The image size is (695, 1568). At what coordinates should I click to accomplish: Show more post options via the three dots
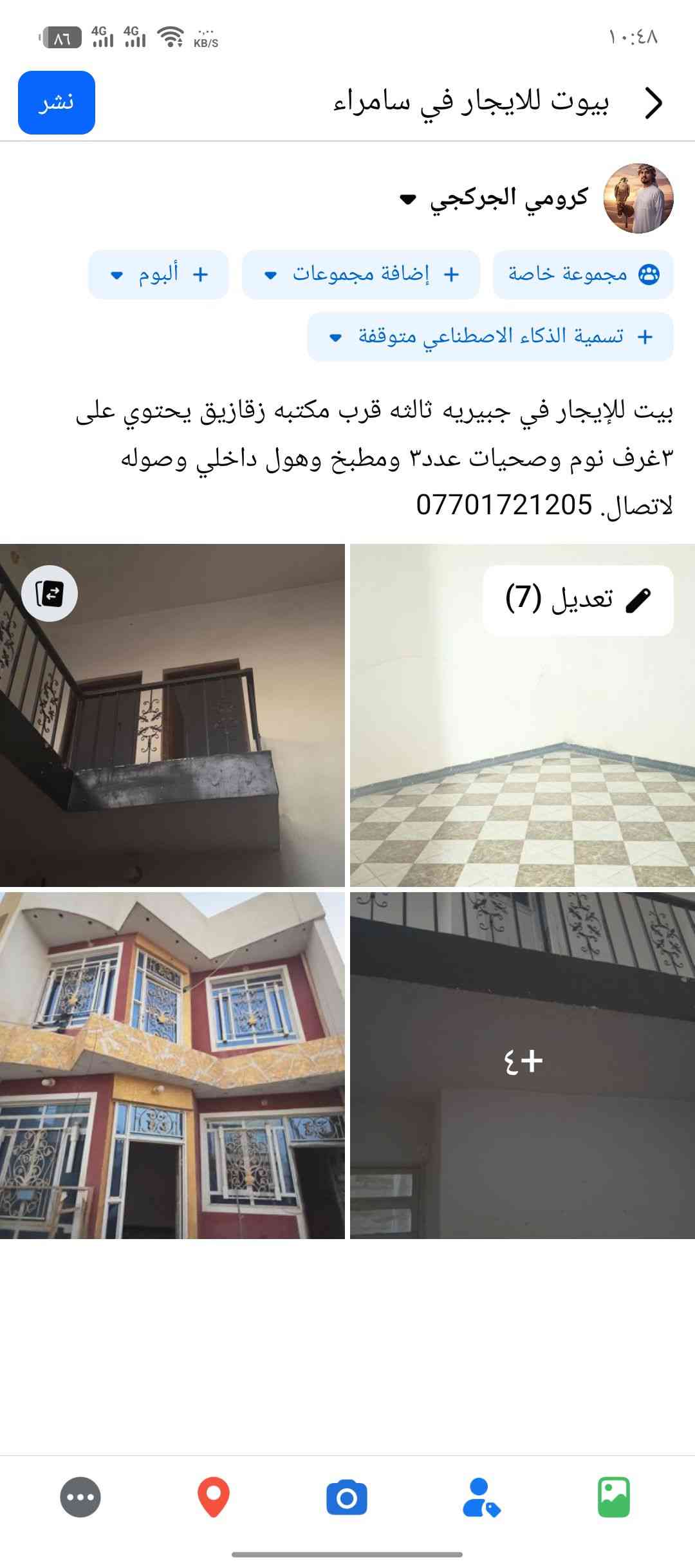point(80,1497)
